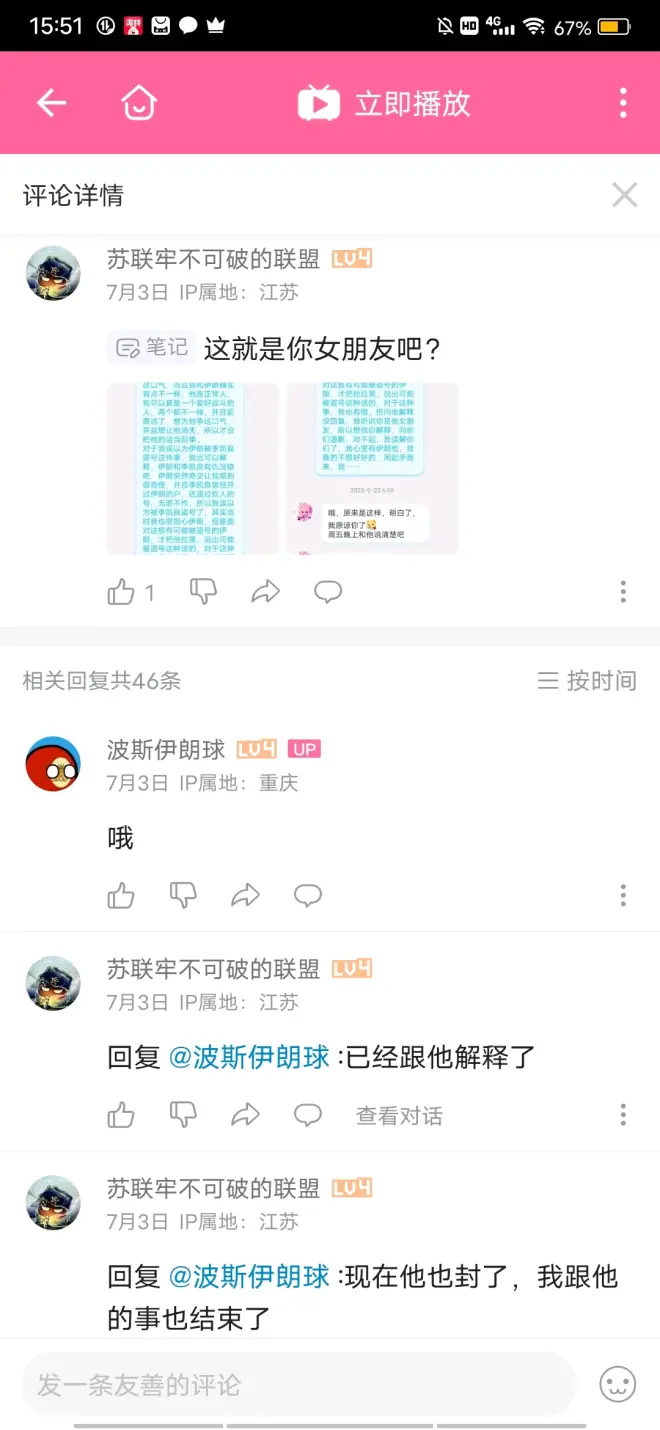Open the second screenshot in the note comment
Viewport: 660px width, 1430px height.
pyautogui.click(x=372, y=468)
